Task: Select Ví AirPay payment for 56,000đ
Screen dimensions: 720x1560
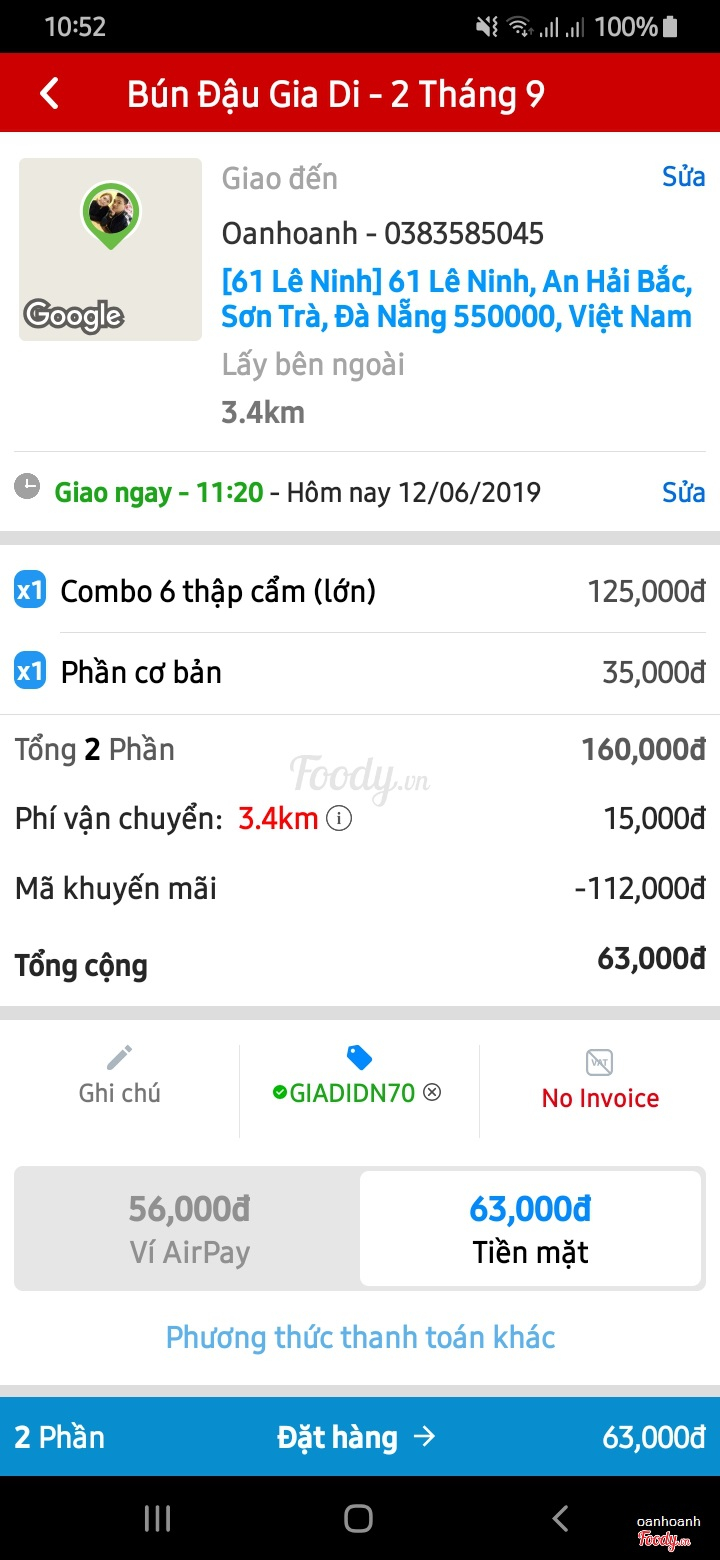Action: [x=189, y=1229]
